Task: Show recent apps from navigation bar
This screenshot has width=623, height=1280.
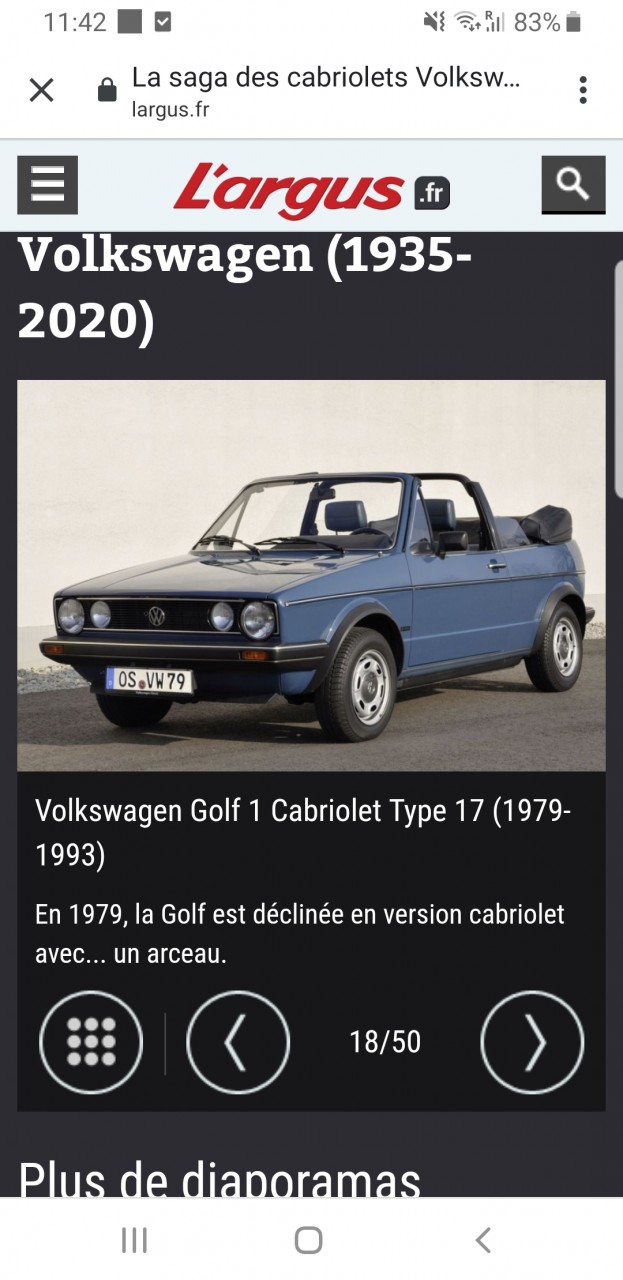Action: pyautogui.click(x=134, y=1240)
